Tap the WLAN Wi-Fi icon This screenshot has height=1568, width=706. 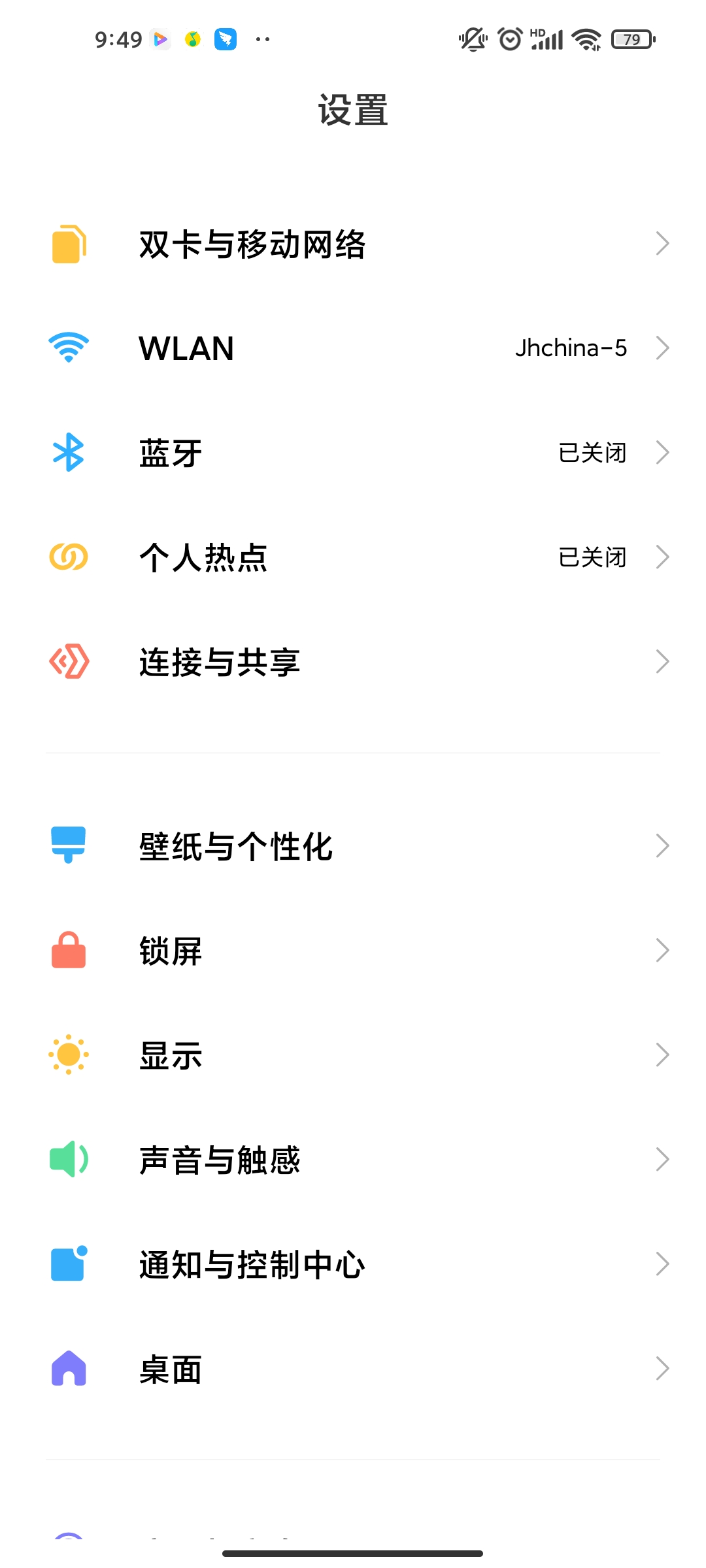tap(67, 348)
